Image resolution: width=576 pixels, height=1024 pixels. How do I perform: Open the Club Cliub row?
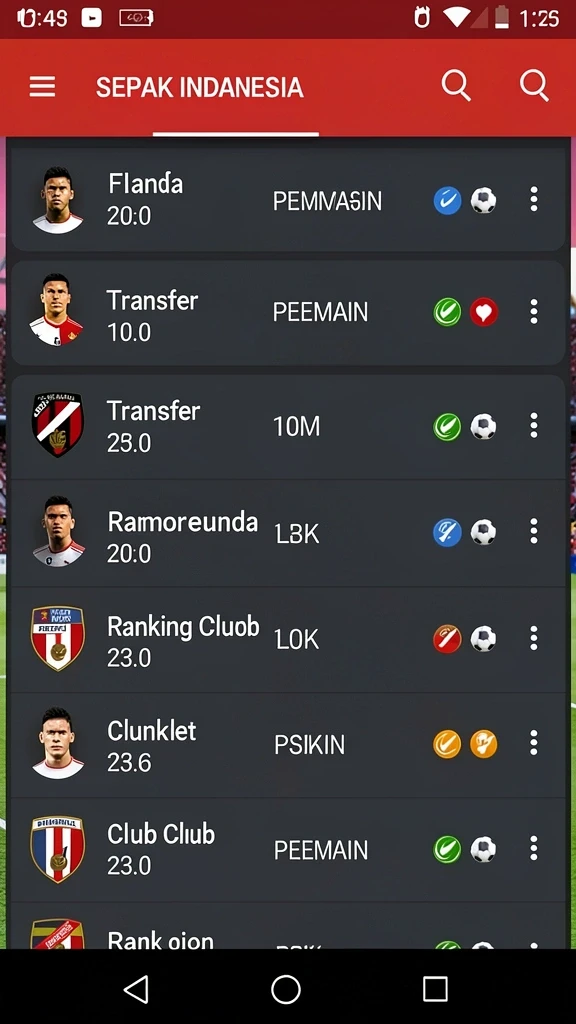pyautogui.click(x=288, y=850)
